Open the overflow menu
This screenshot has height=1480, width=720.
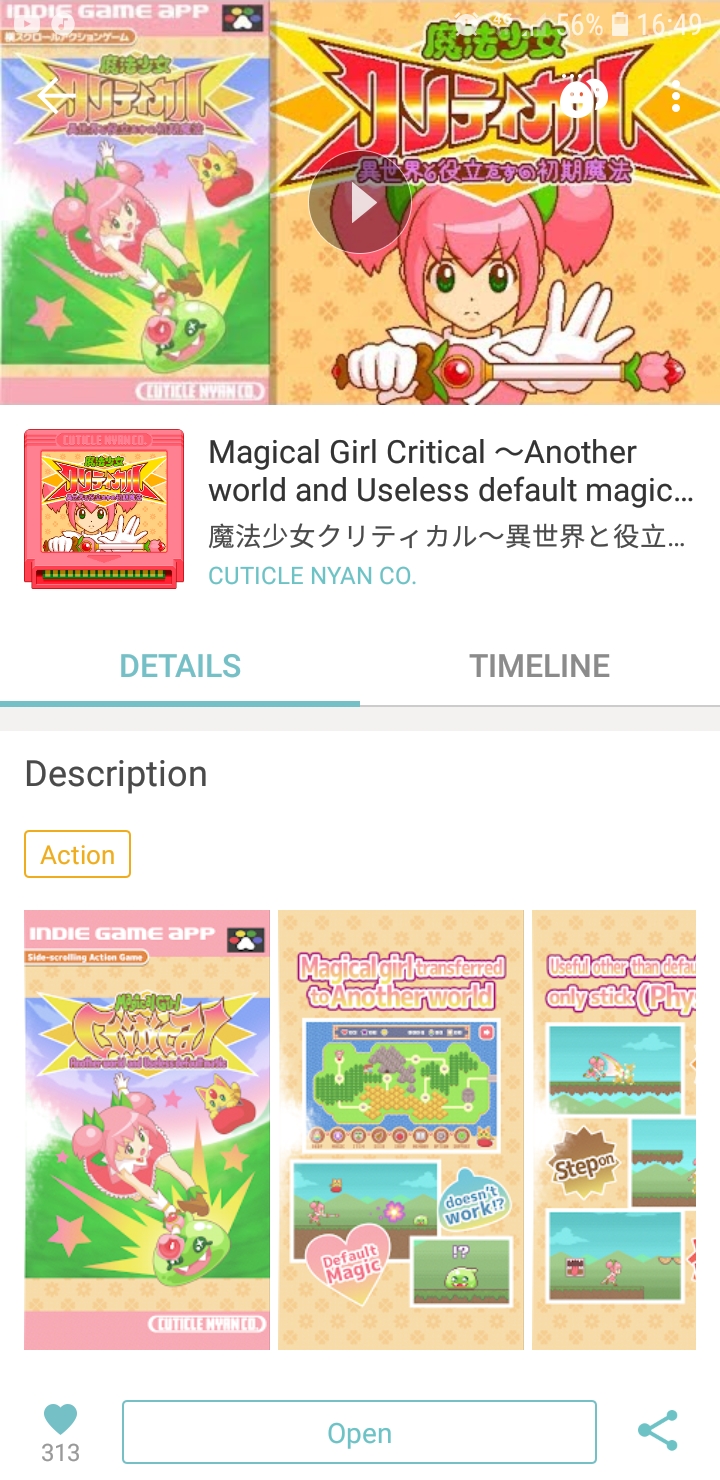pos(676,96)
